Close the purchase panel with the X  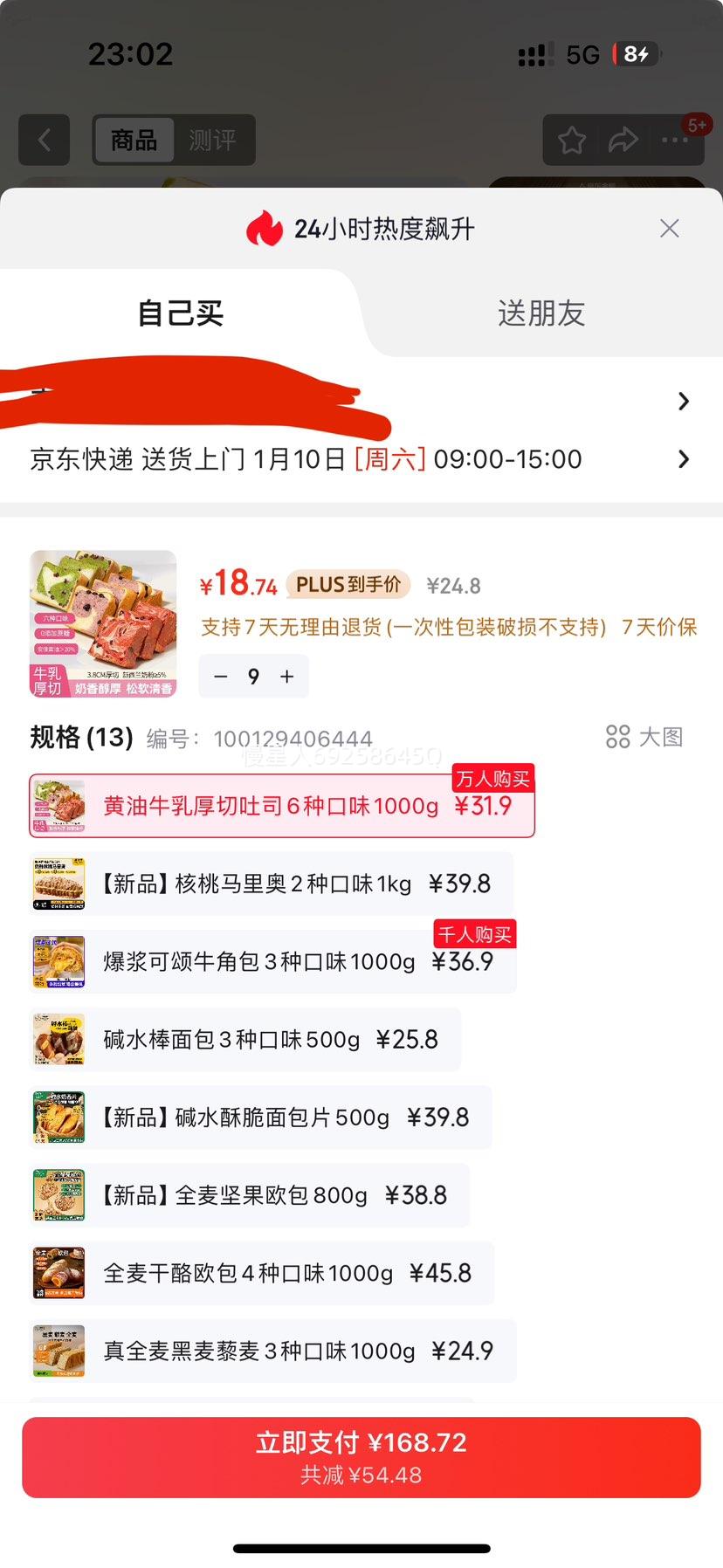pos(670,228)
